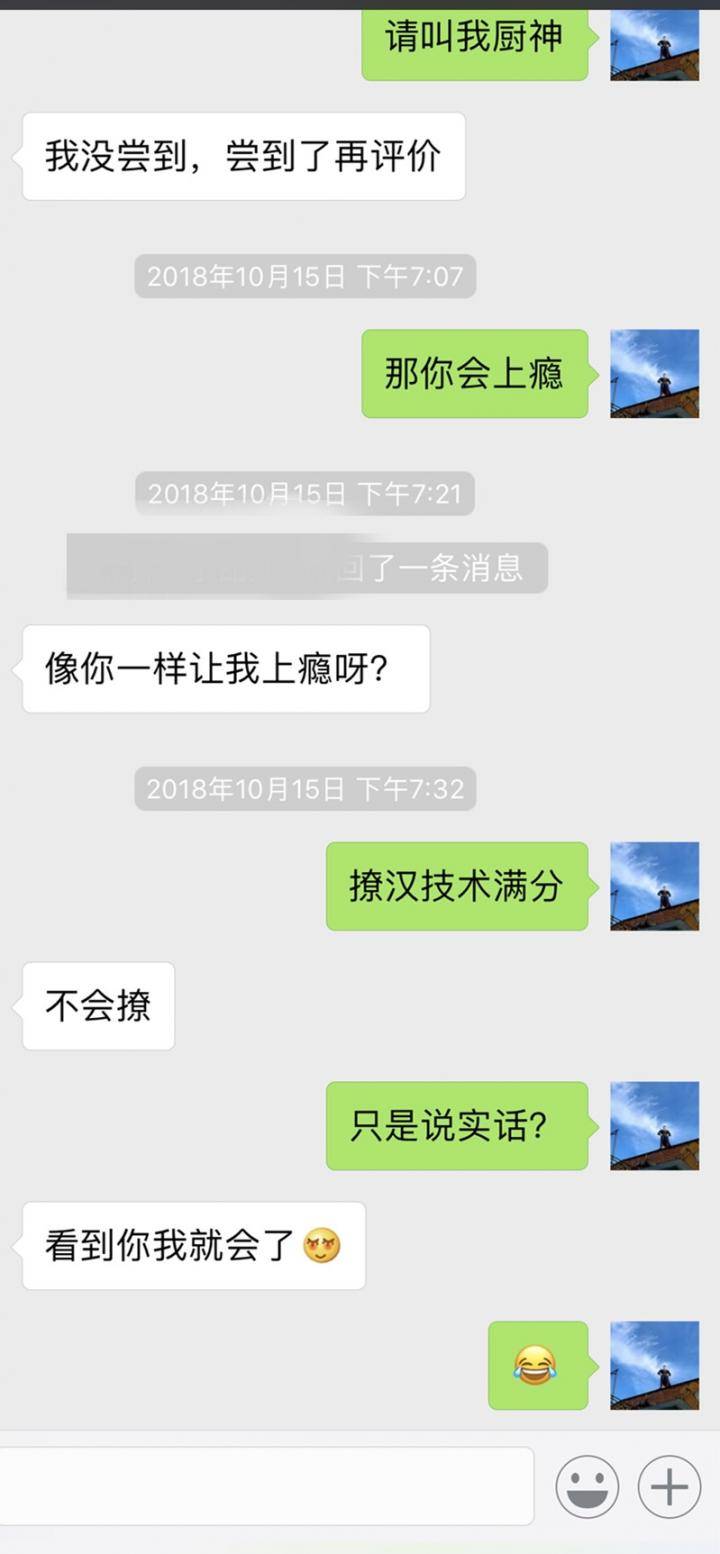Tap your avatar beside the laughing emoji message

654,1367
